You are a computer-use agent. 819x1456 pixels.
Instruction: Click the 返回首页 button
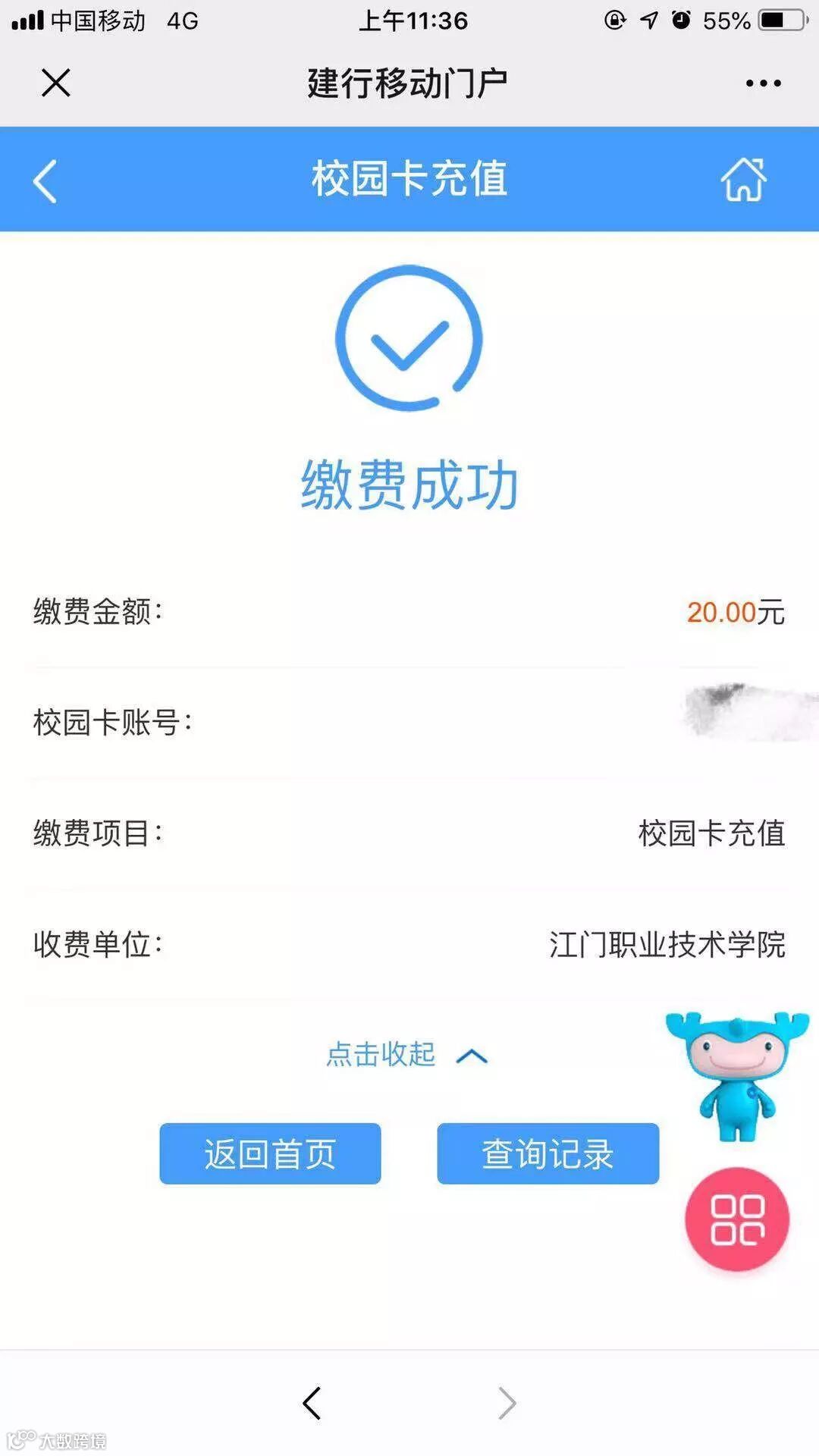pos(269,1153)
